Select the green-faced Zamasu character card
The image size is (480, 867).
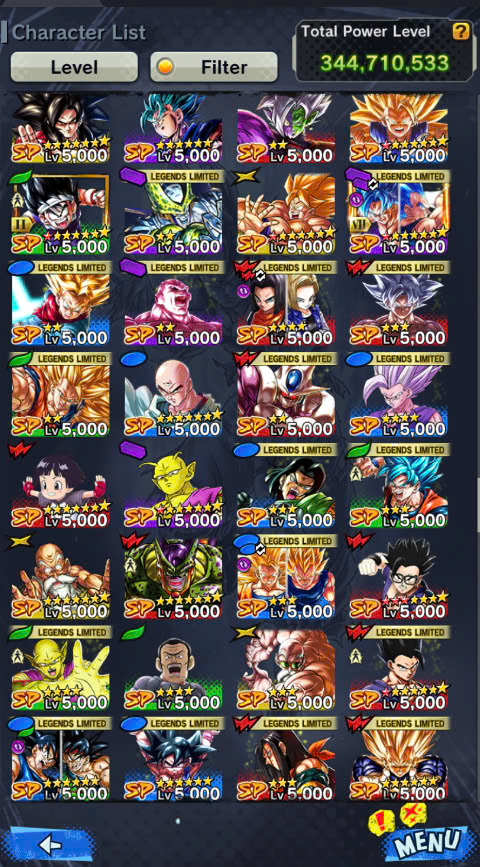(x=286, y=128)
